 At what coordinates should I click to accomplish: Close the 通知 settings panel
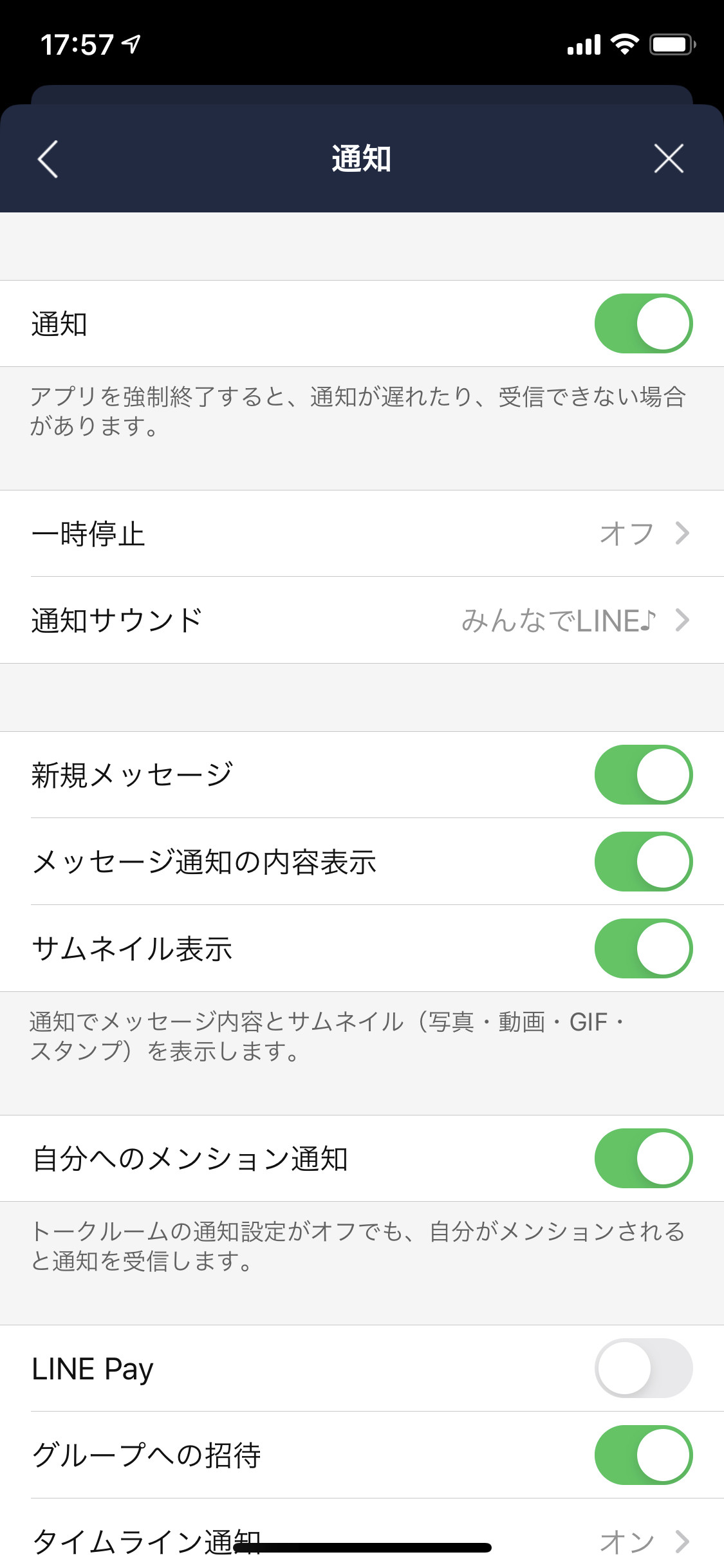point(668,158)
